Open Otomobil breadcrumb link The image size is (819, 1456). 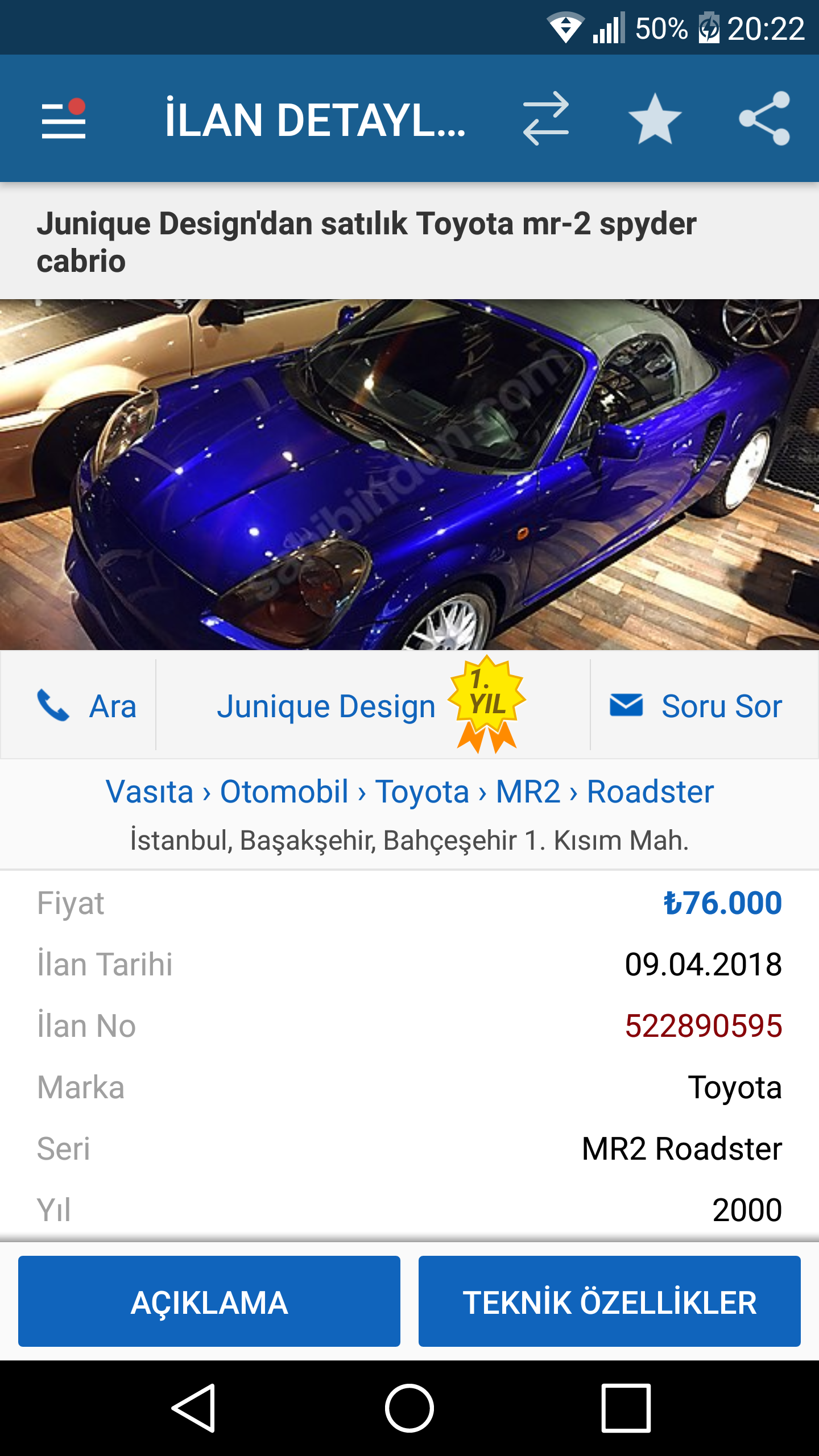coord(284,791)
